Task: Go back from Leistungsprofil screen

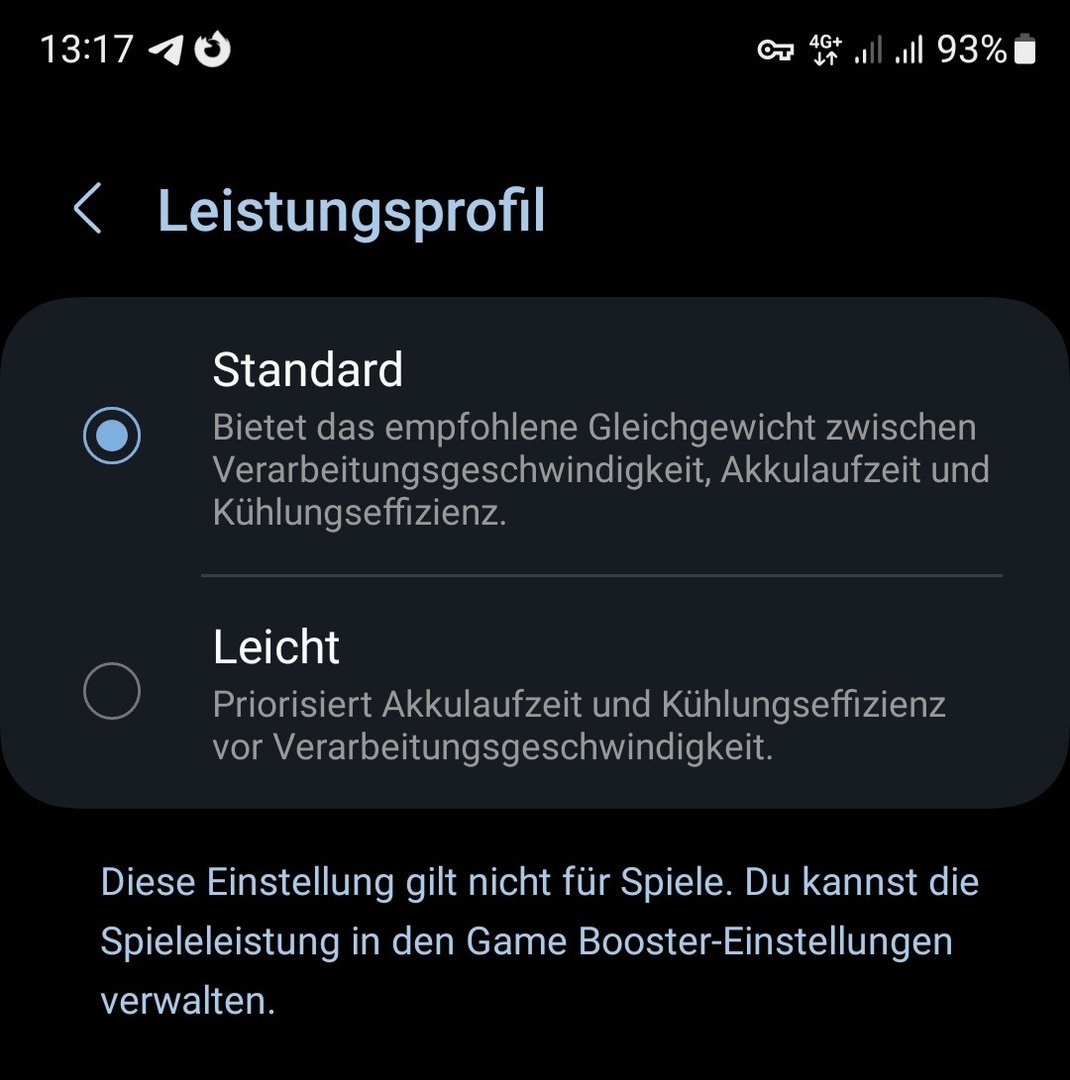Action: coord(88,211)
